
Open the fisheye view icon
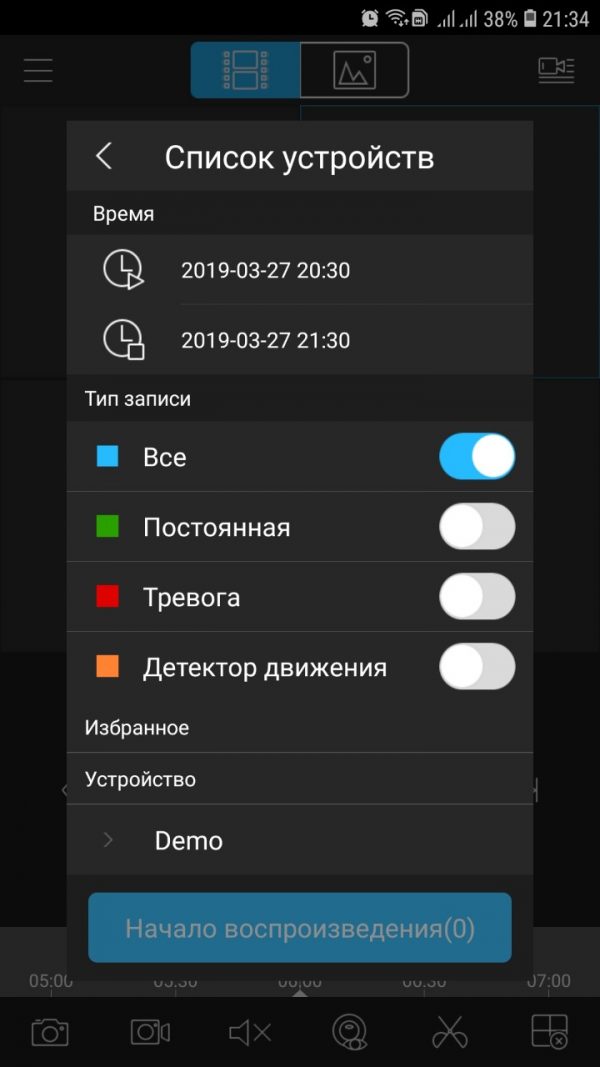350,1032
